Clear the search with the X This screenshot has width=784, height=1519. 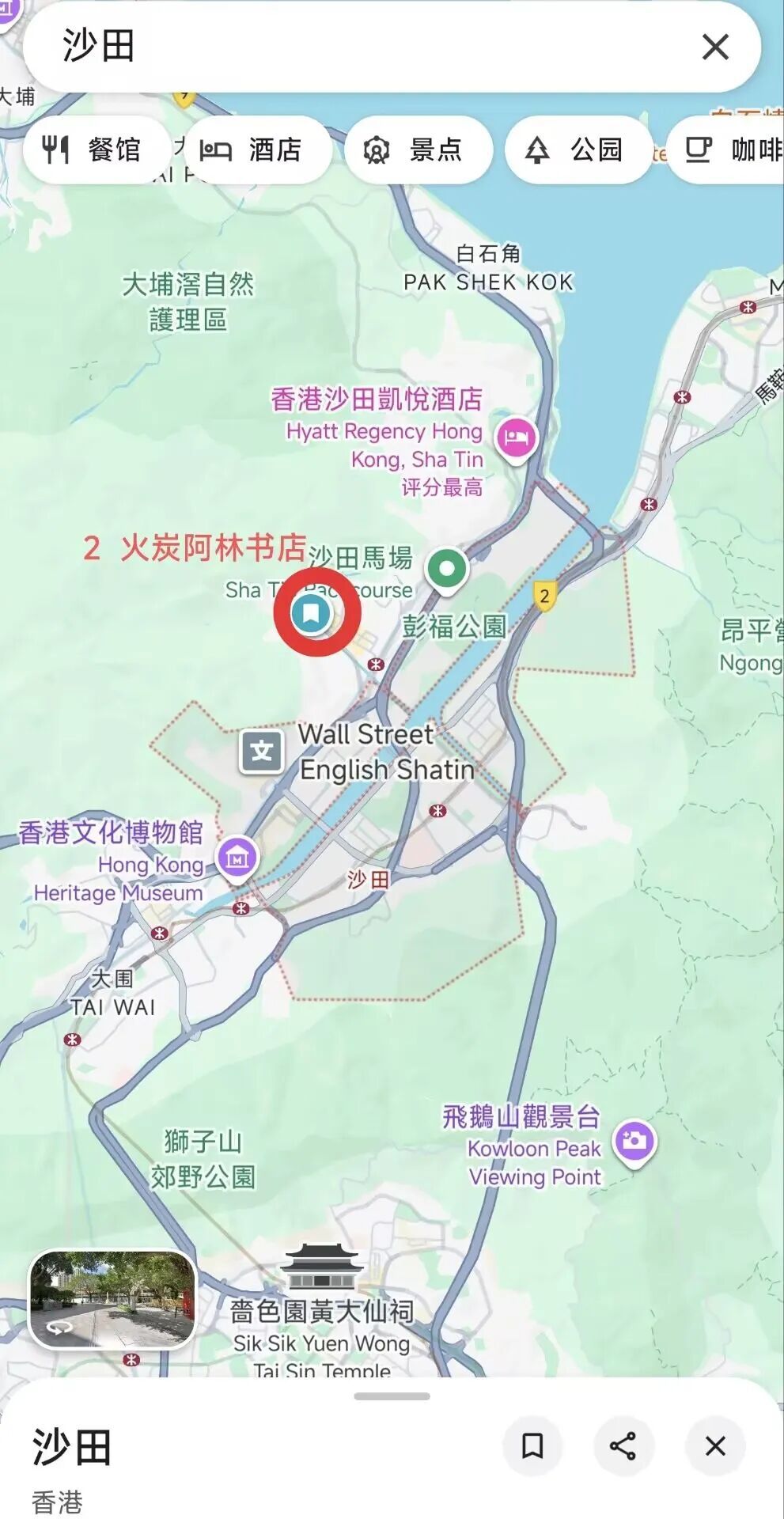click(715, 47)
